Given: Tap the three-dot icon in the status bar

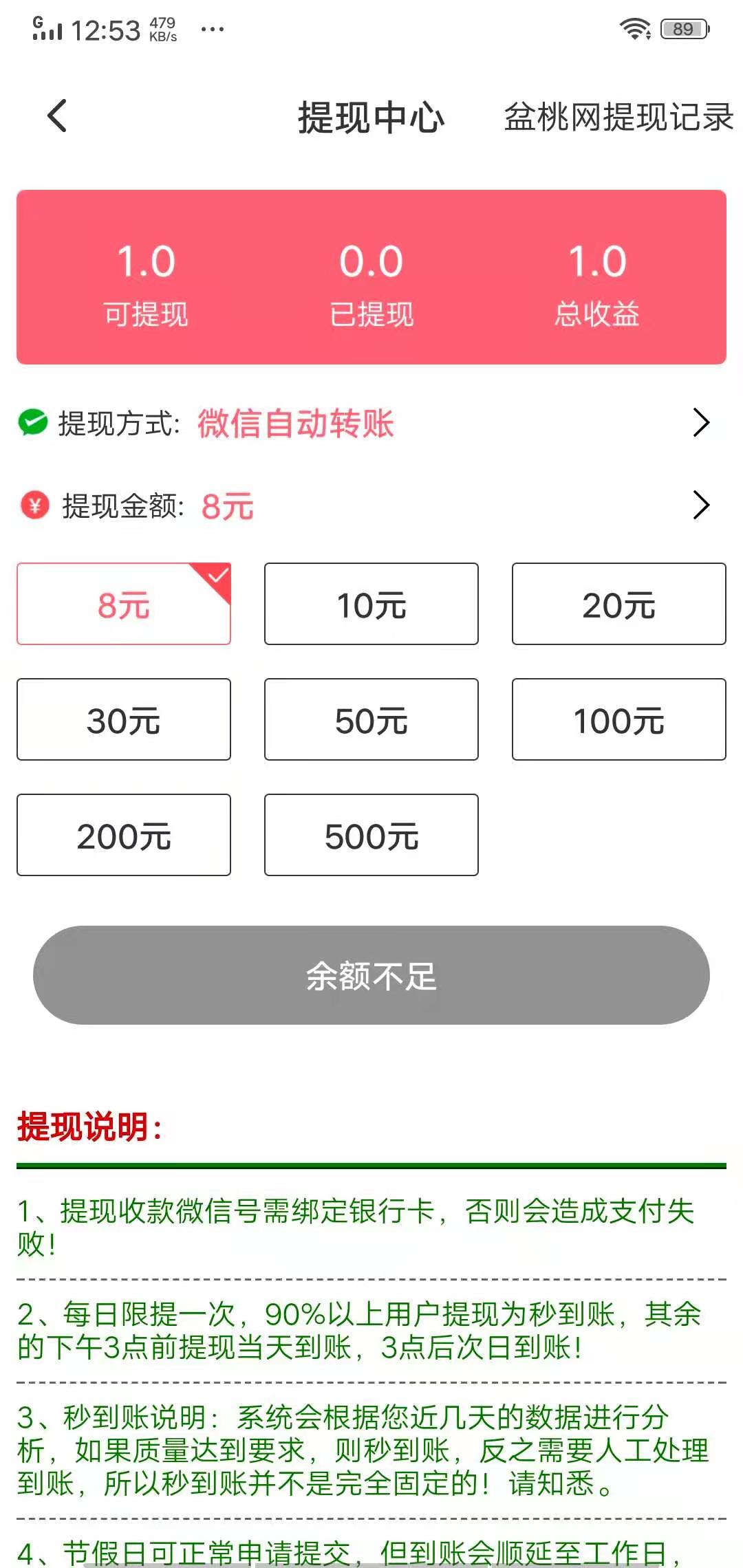Looking at the screenshot, I should point(210,29).
